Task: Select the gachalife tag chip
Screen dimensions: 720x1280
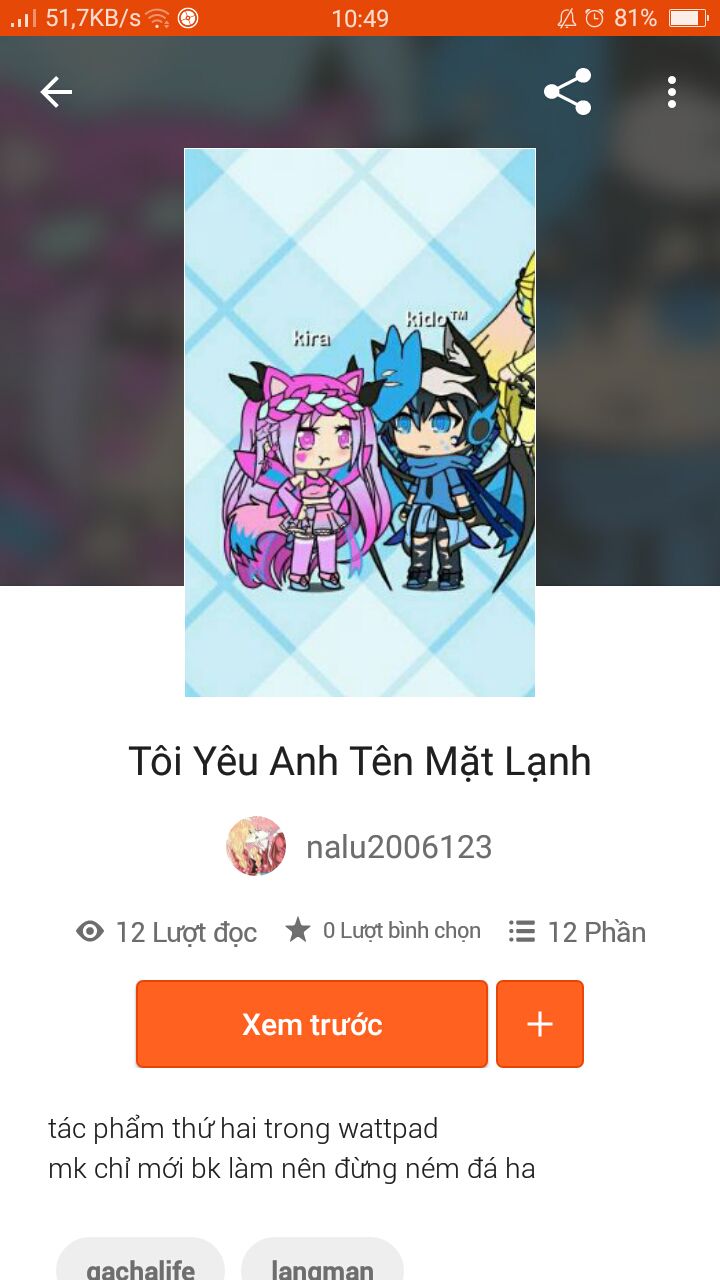Action: click(x=140, y=1264)
